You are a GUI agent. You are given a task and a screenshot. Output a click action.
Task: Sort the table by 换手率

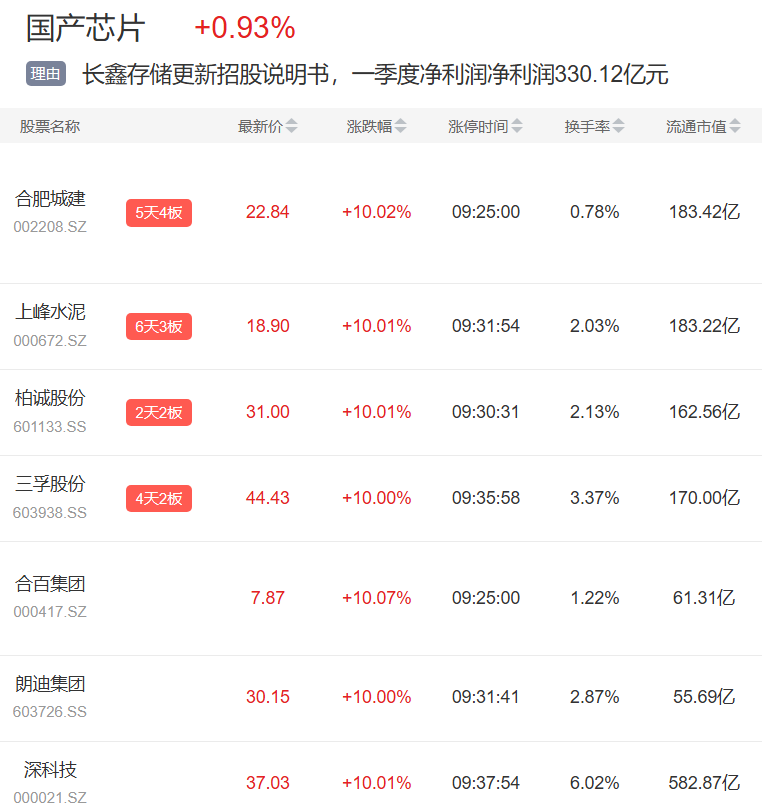coord(595,126)
